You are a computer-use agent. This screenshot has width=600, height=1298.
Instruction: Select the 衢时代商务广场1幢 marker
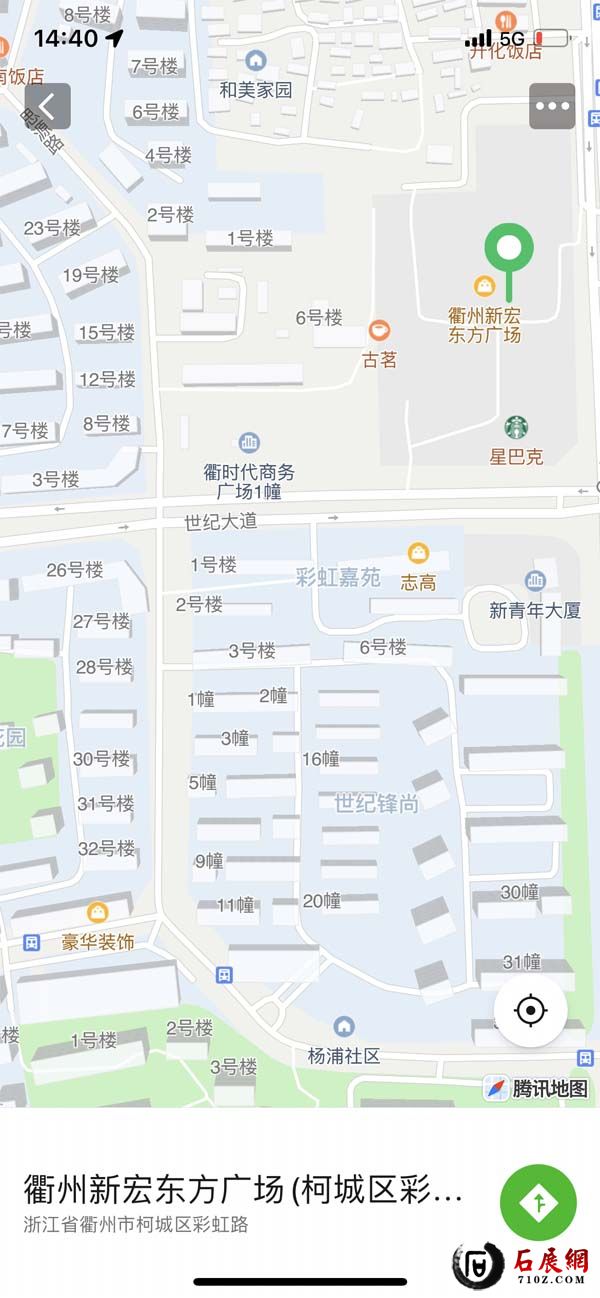tap(249, 442)
